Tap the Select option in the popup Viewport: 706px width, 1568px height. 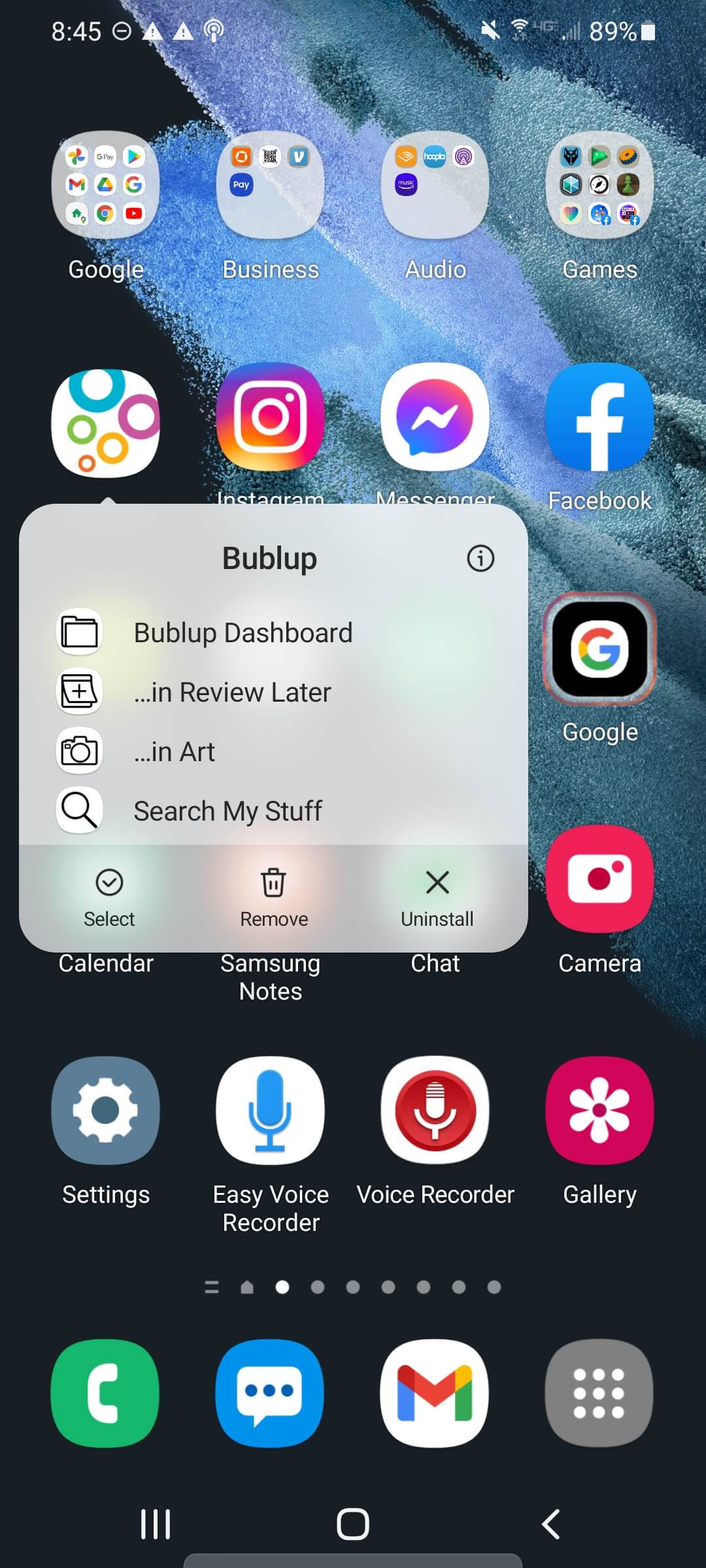(x=109, y=896)
